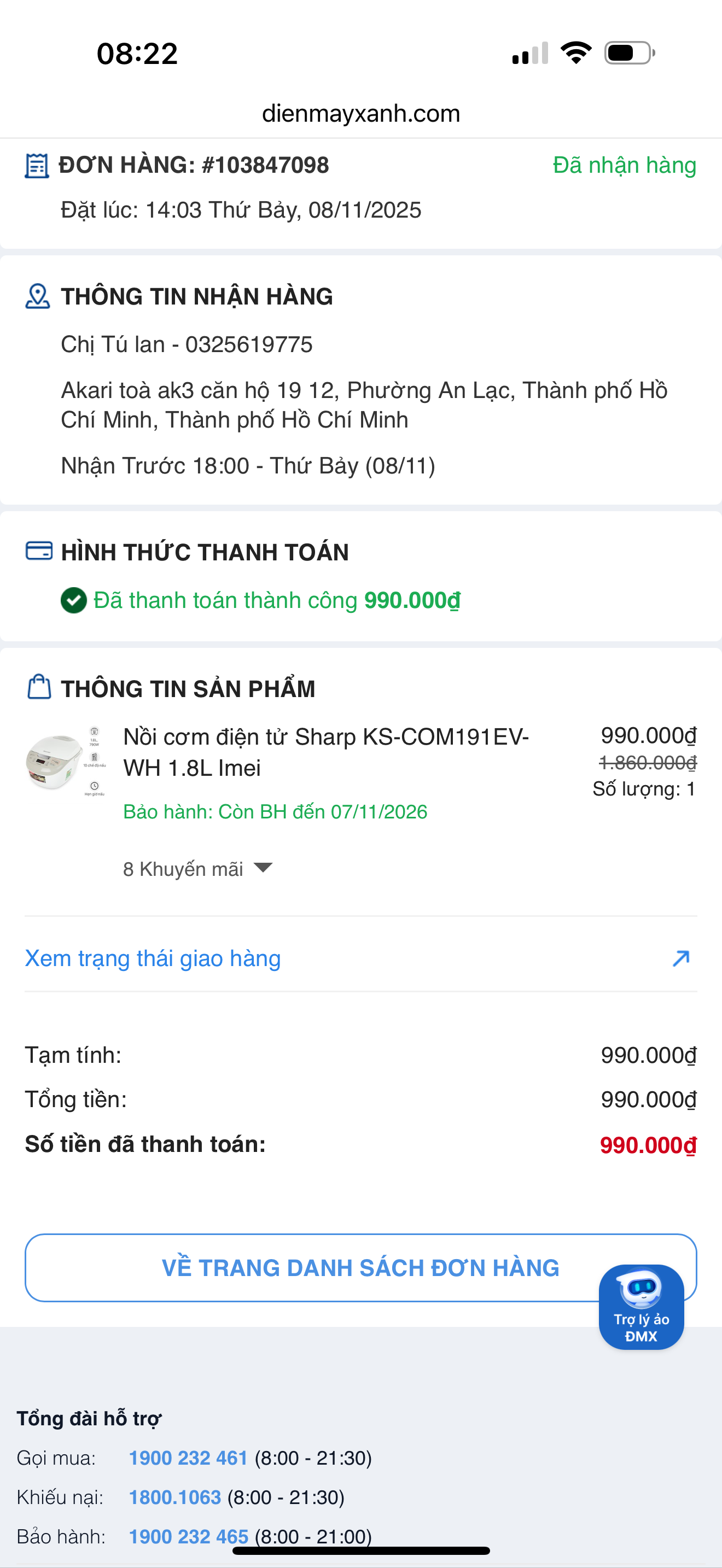Call the warranty hotline 1900 232 465
Image resolution: width=722 pixels, height=1568 pixels.
(x=188, y=1536)
